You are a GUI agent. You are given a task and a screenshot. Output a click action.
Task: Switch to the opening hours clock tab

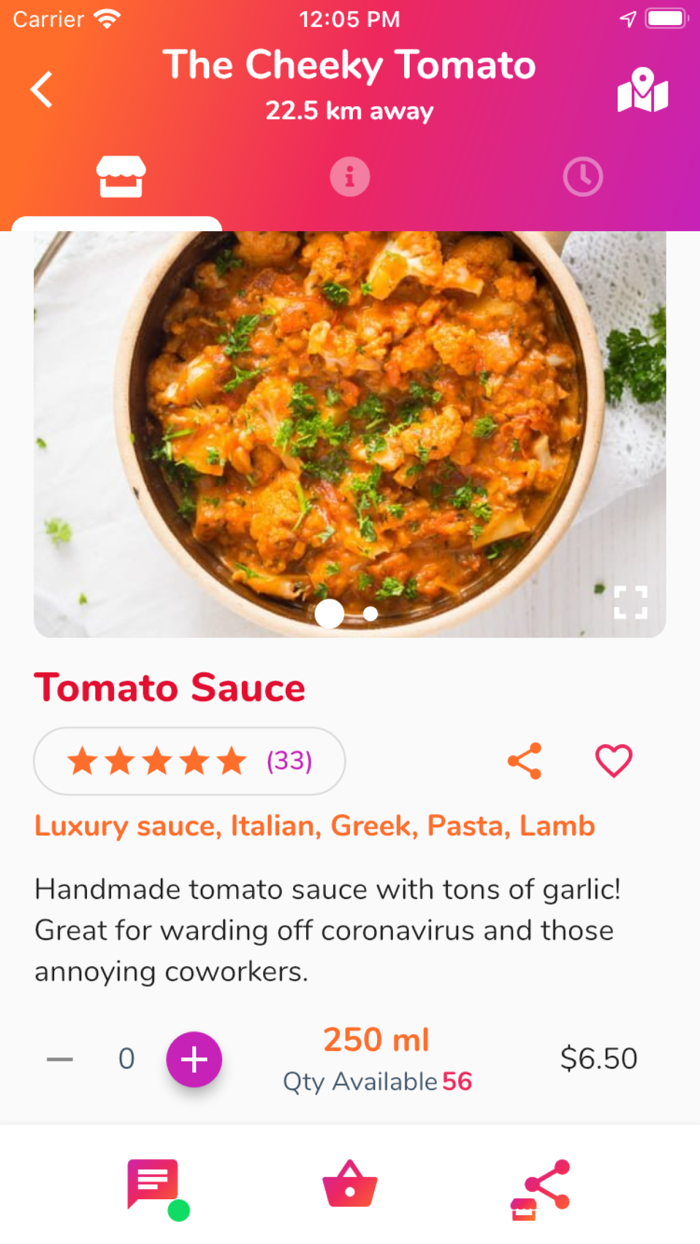pos(582,178)
